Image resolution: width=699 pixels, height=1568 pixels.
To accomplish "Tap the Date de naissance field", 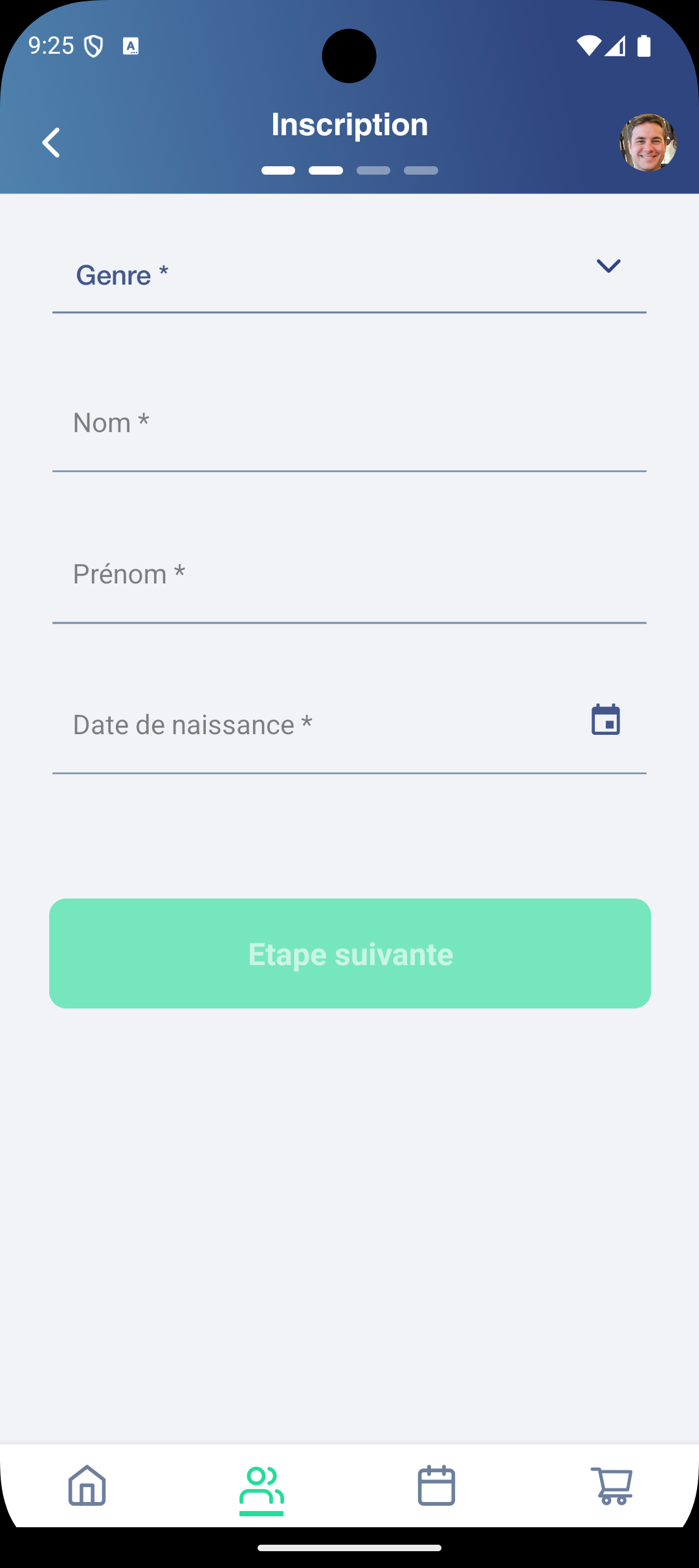I will [x=311, y=725].
